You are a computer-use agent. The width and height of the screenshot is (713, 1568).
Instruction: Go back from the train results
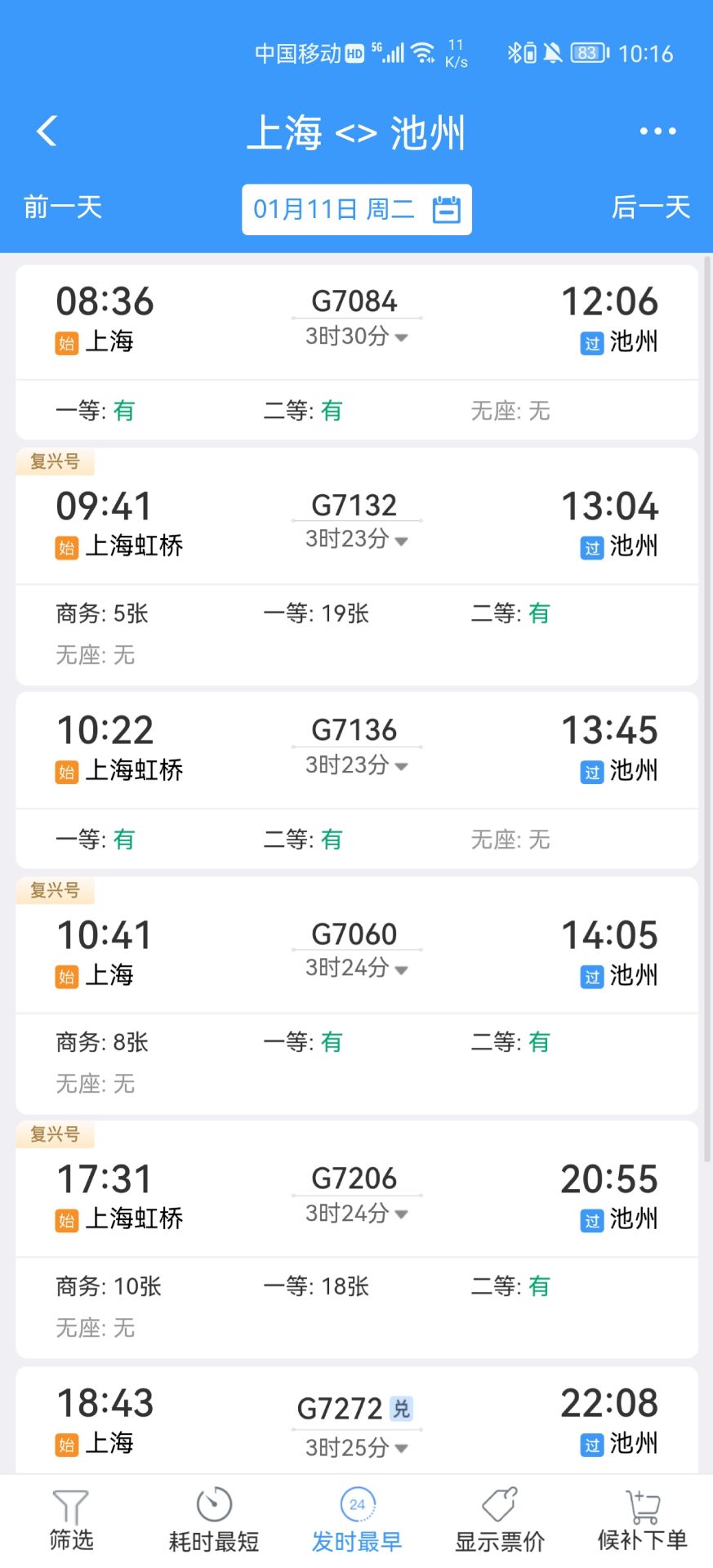(47, 131)
